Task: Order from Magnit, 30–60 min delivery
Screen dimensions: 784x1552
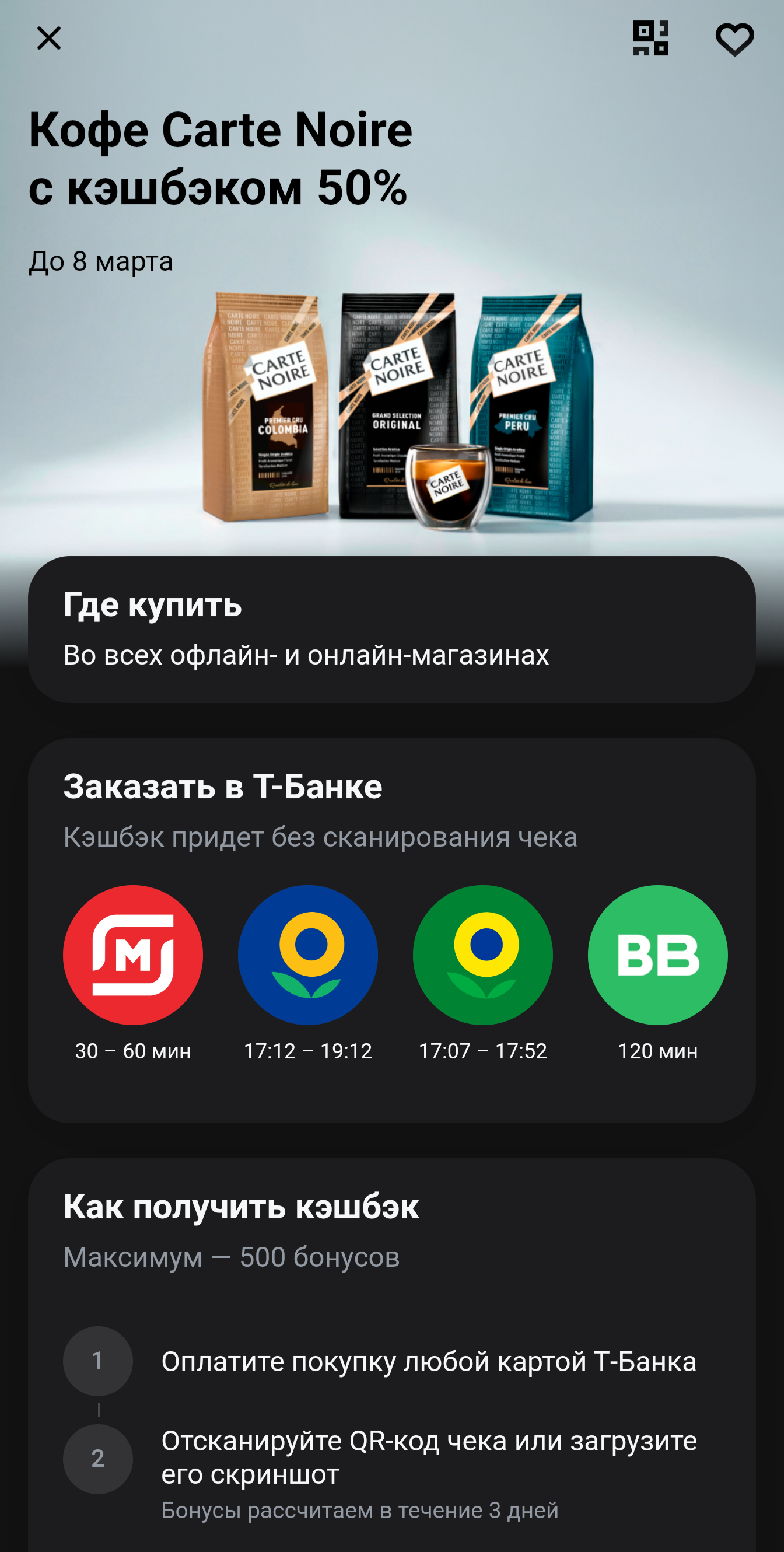Action: 132,955
